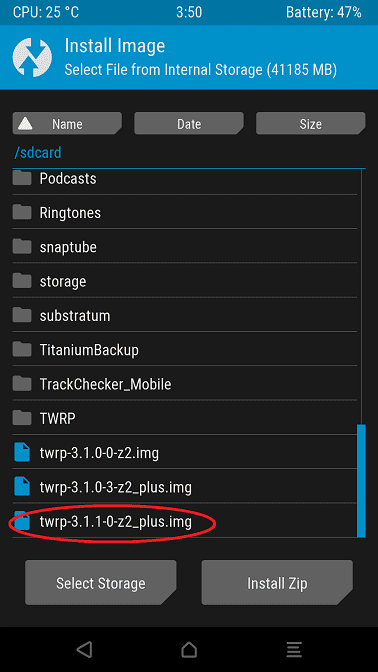This screenshot has height=672, width=378.
Task: Open the log console menu icon
Action: click(294, 649)
